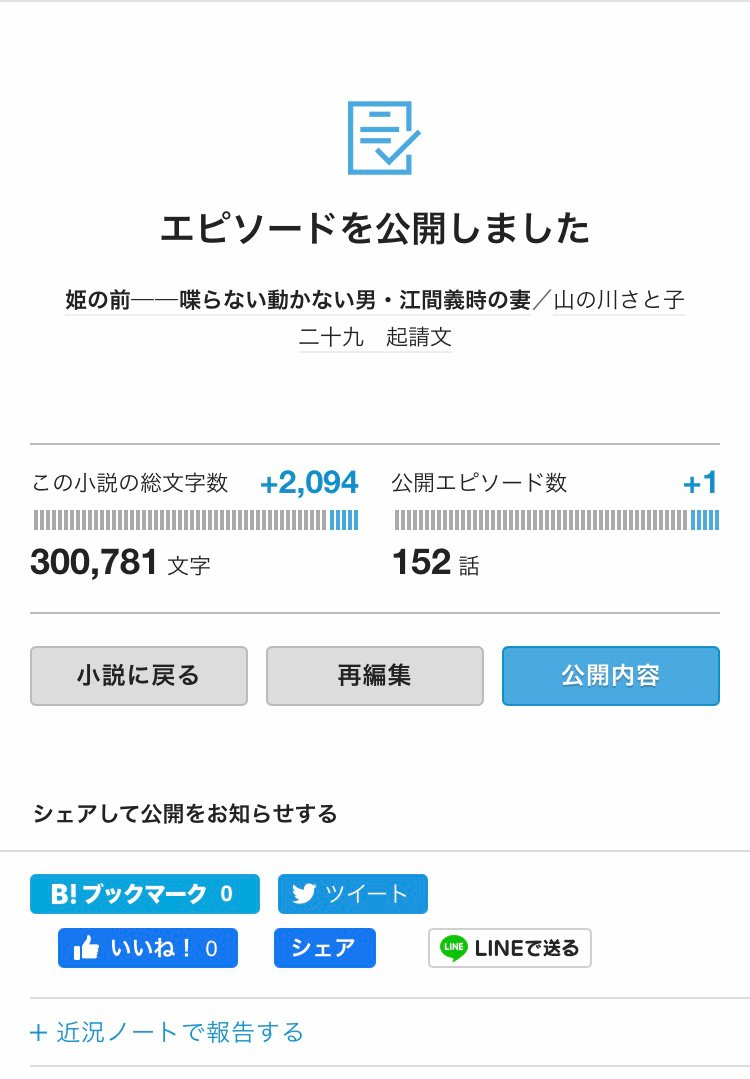Send via LINEで送る
This screenshot has height=1079, width=750.
pos(510,948)
